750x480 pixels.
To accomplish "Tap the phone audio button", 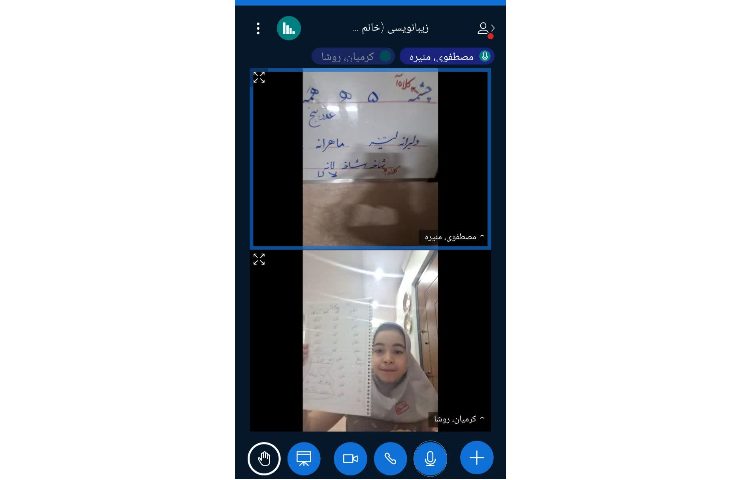I will [390, 458].
